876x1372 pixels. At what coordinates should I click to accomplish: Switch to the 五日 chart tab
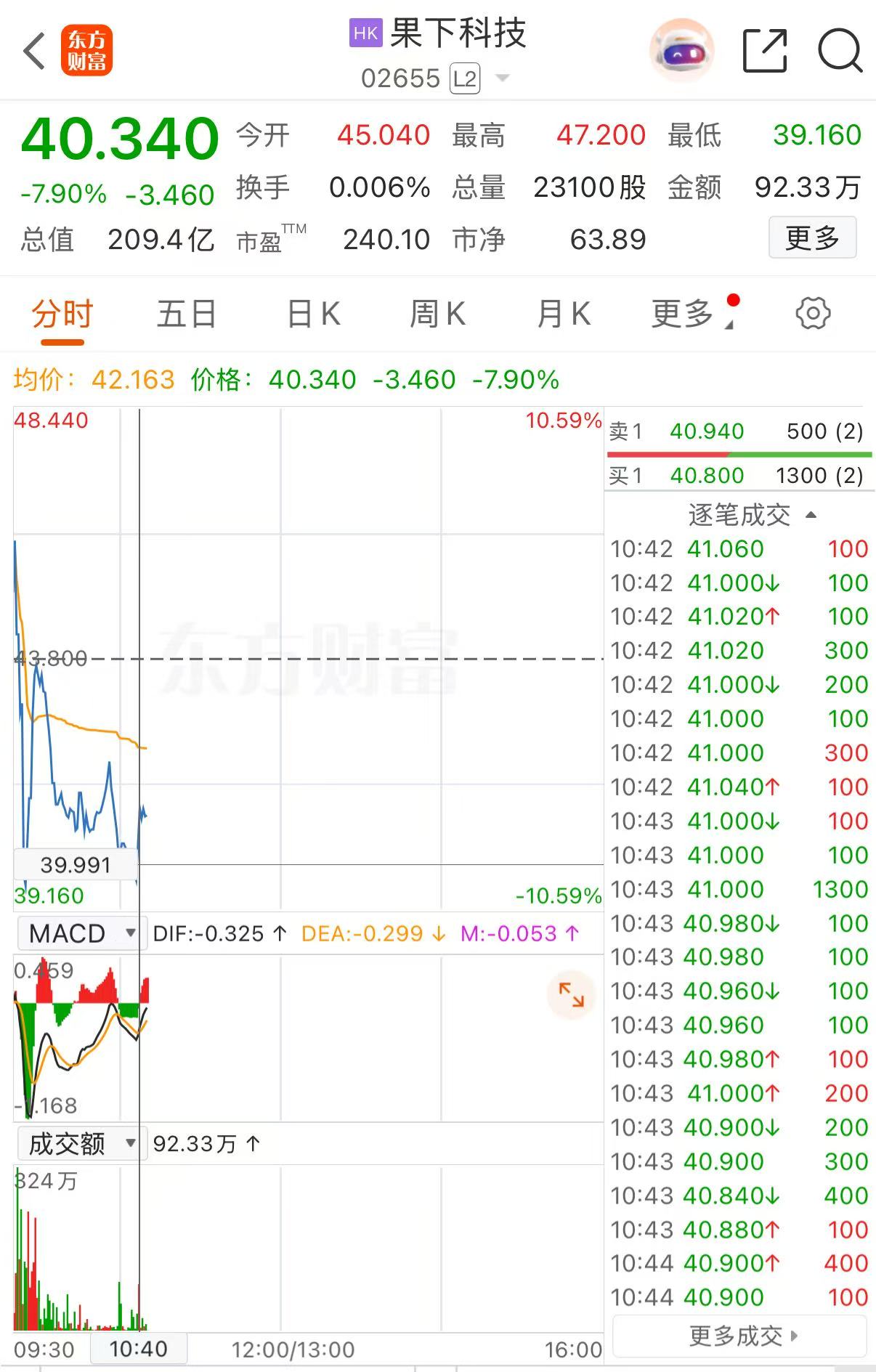(187, 314)
